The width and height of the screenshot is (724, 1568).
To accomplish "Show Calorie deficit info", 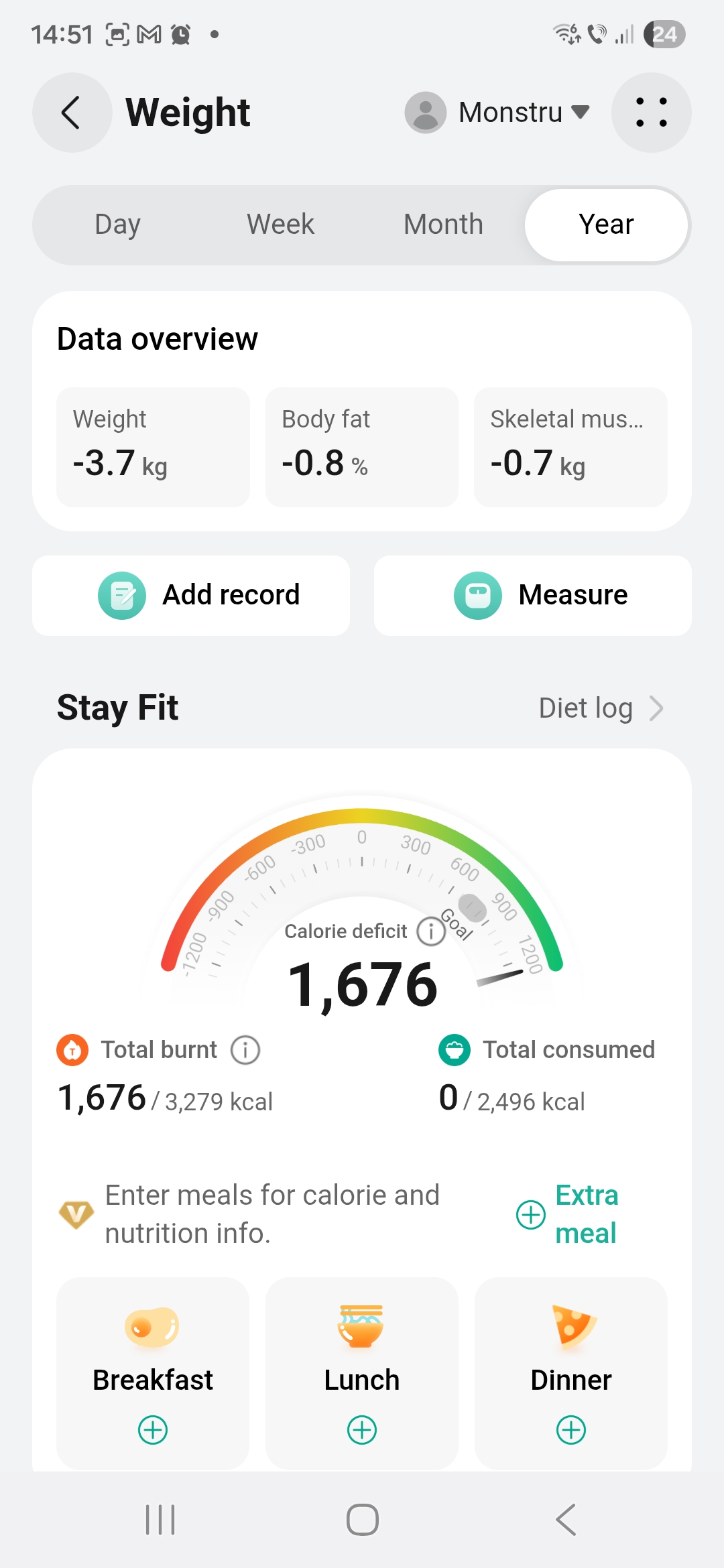I will click(431, 931).
